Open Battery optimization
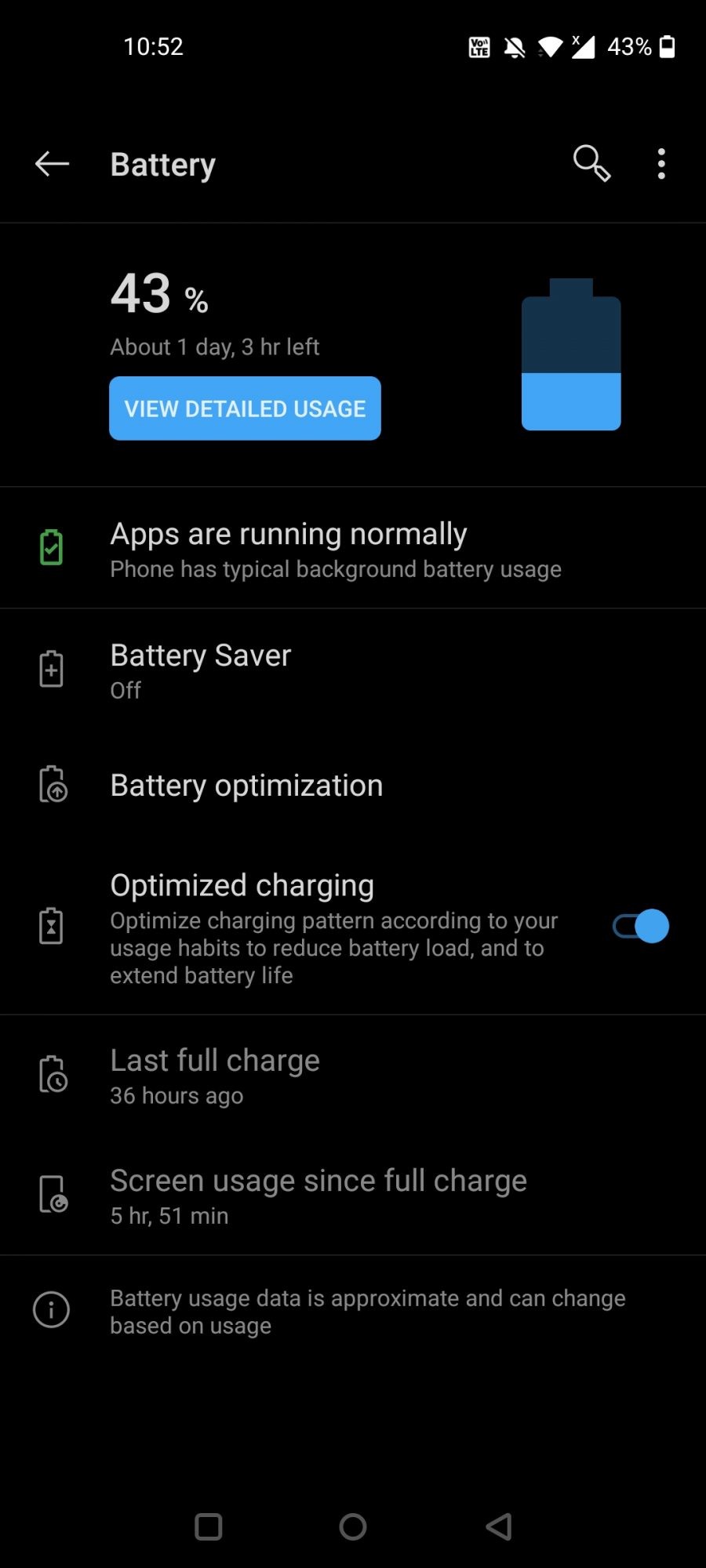706x1568 pixels. [x=246, y=786]
